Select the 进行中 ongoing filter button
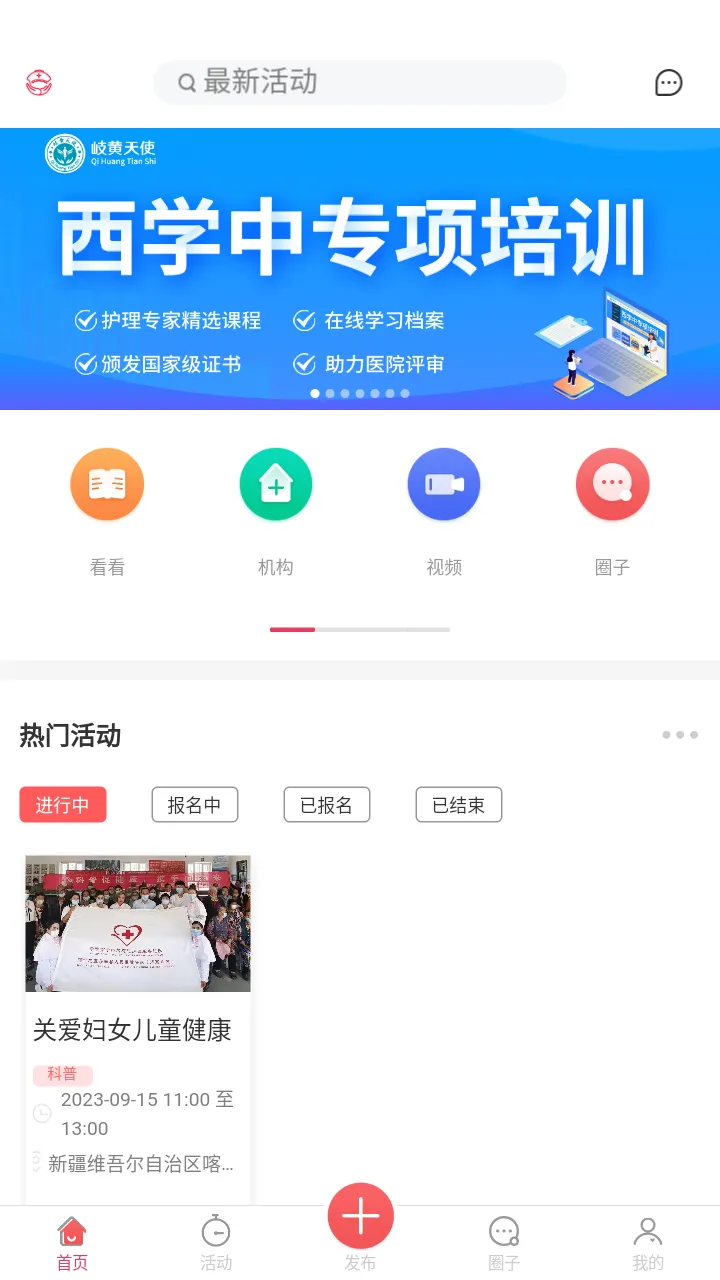 [x=62, y=804]
